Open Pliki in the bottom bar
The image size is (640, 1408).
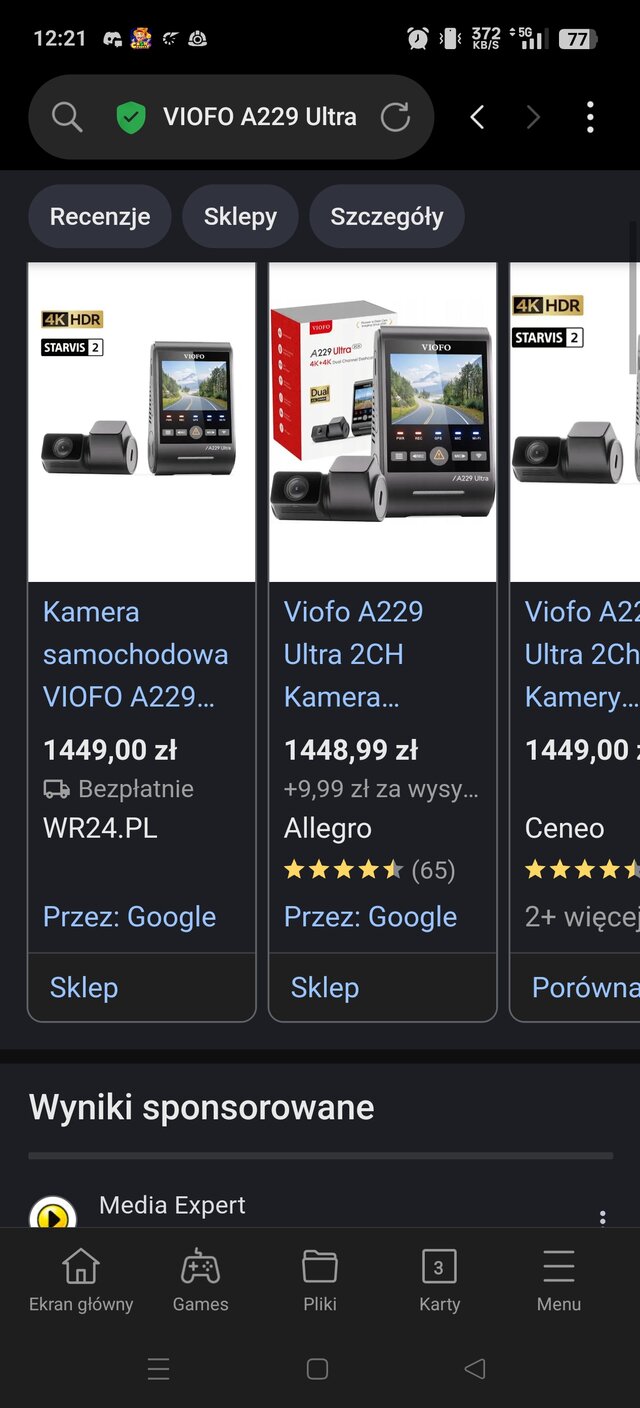click(320, 1280)
